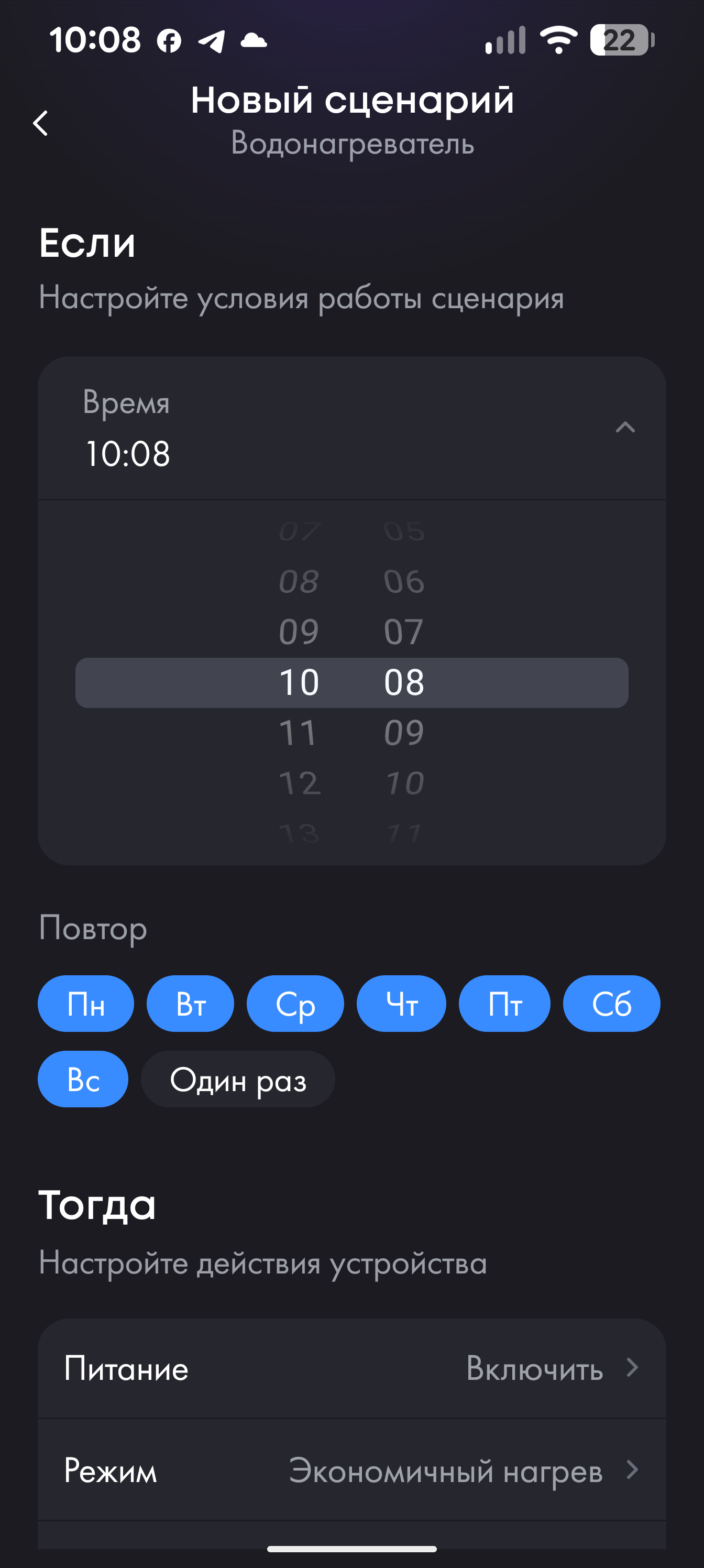This screenshot has height=1568, width=704.
Task: Select the Один раз repeat option
Action: (238, 1079)
